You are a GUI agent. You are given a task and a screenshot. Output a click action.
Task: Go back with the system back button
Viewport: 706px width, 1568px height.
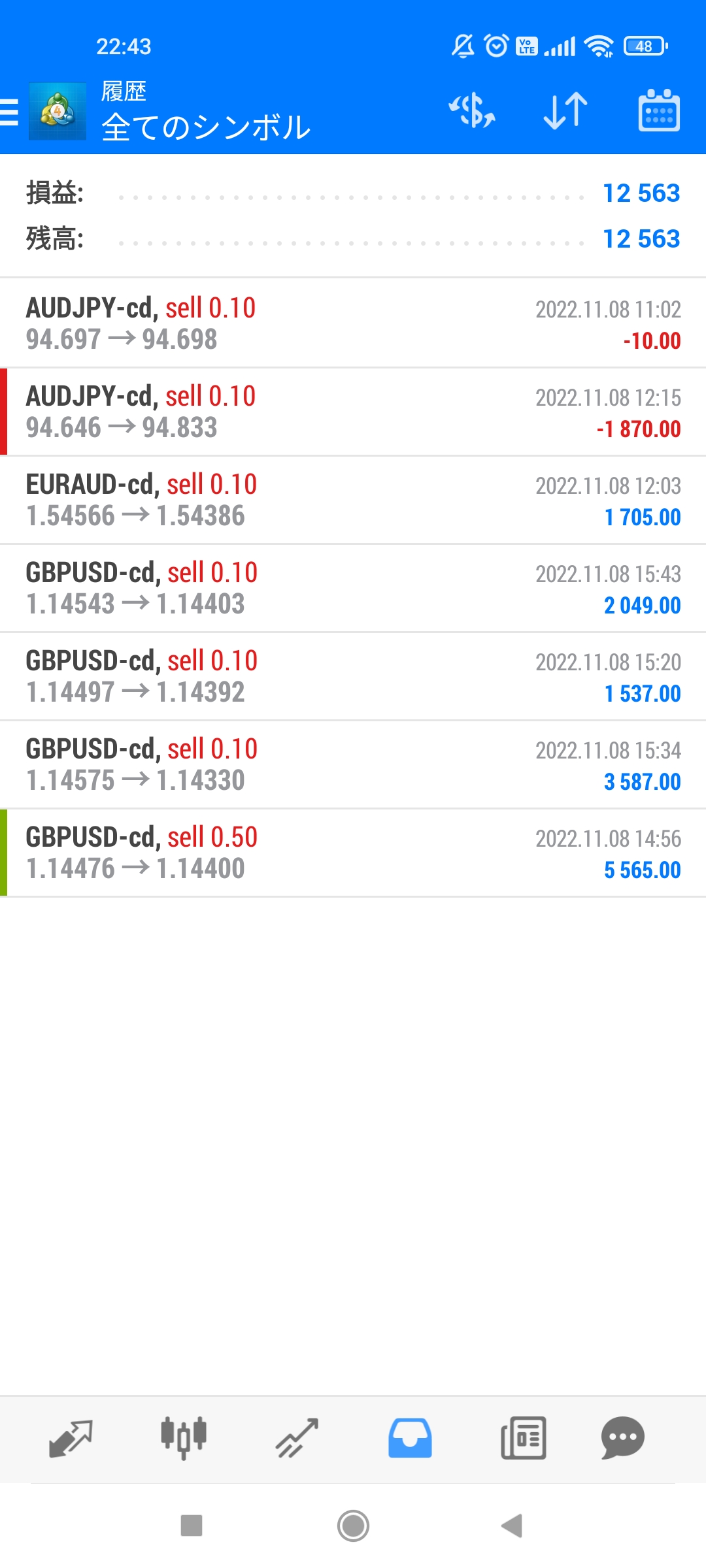click(x=512, y=1526)
